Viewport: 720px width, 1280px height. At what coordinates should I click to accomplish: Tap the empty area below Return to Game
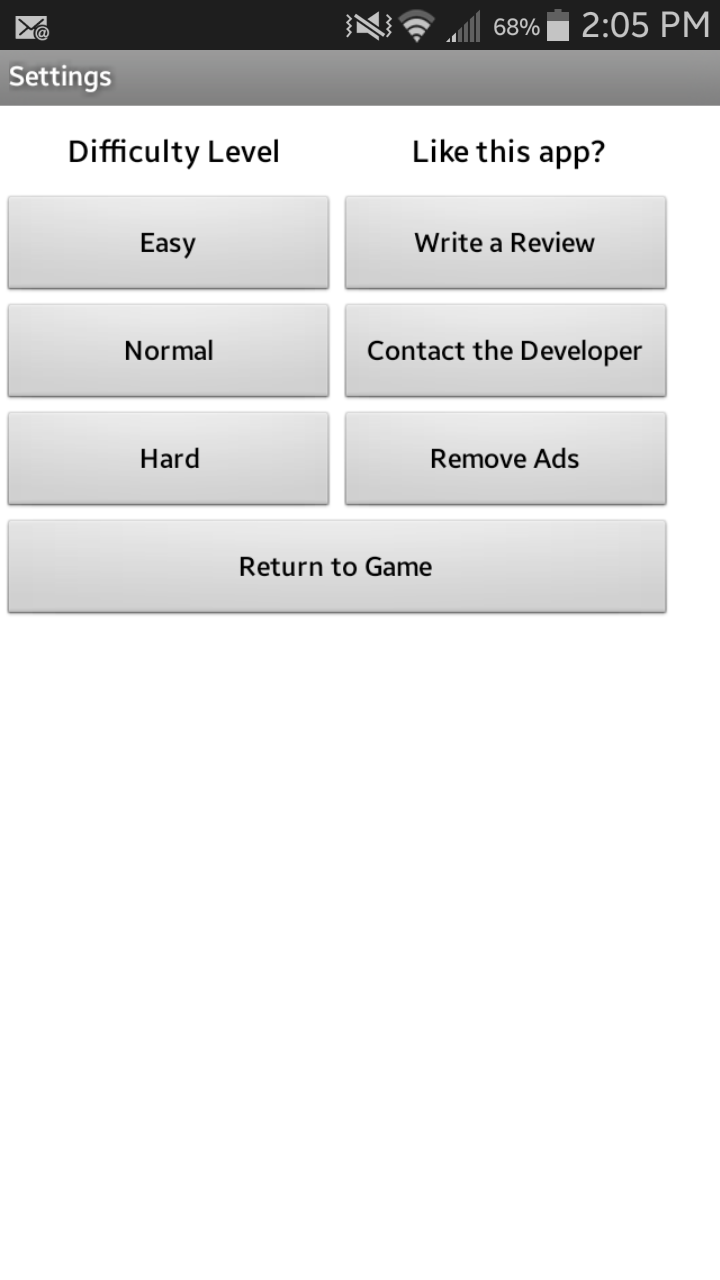click(360, 900)
